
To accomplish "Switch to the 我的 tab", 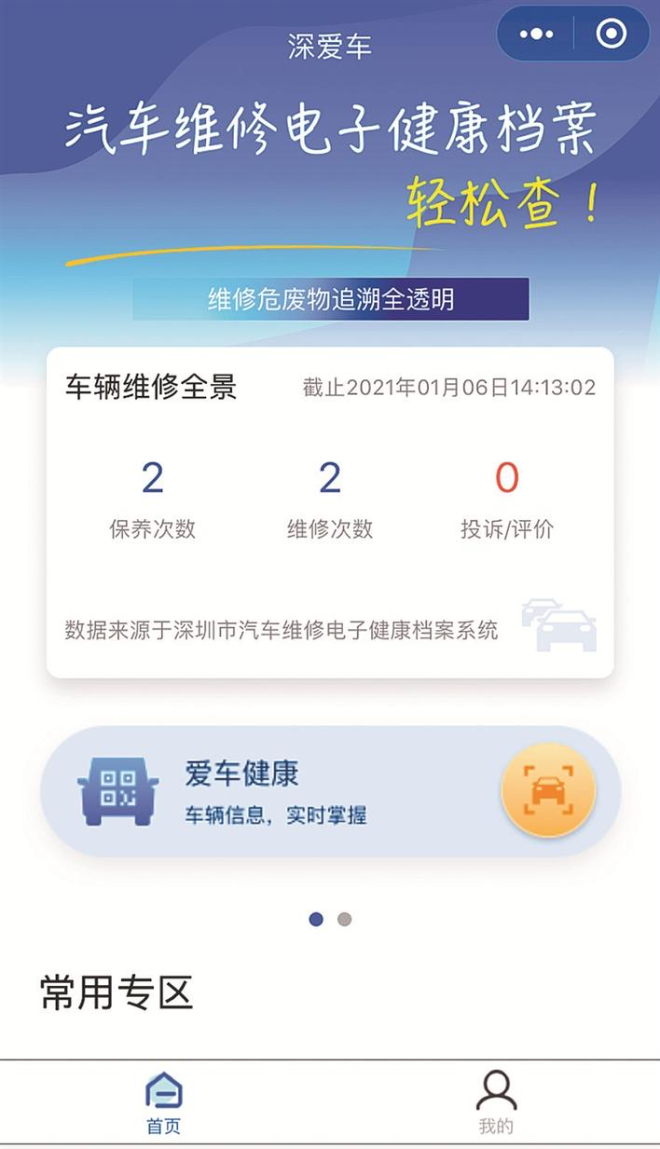I will click(x=496, y=1103).
